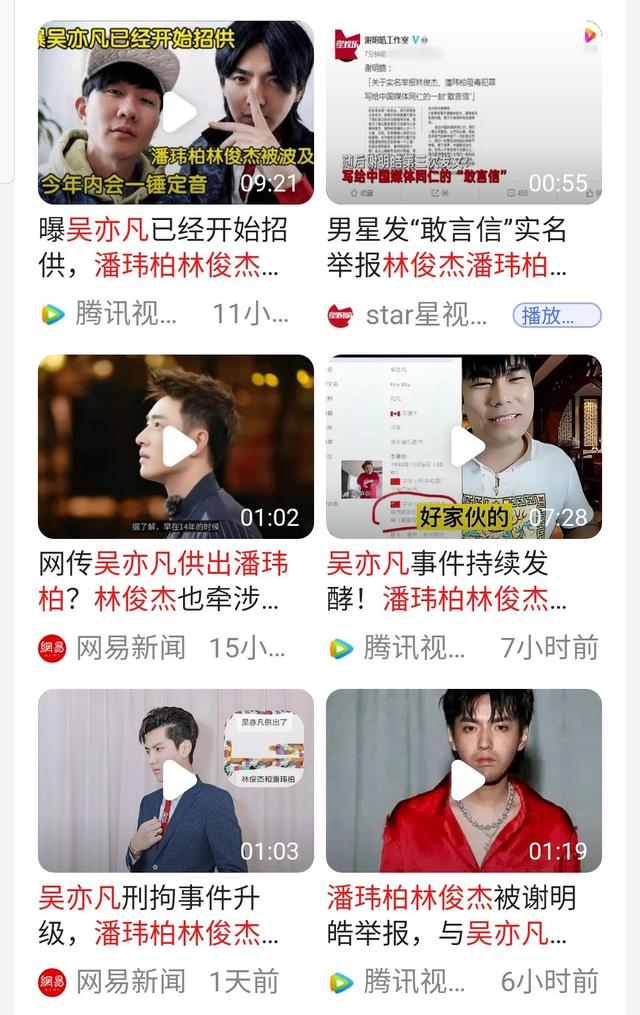Play the 01:19 video with red-shirt cover
Screen dimensions: 640x1015
tap(465, 780)
